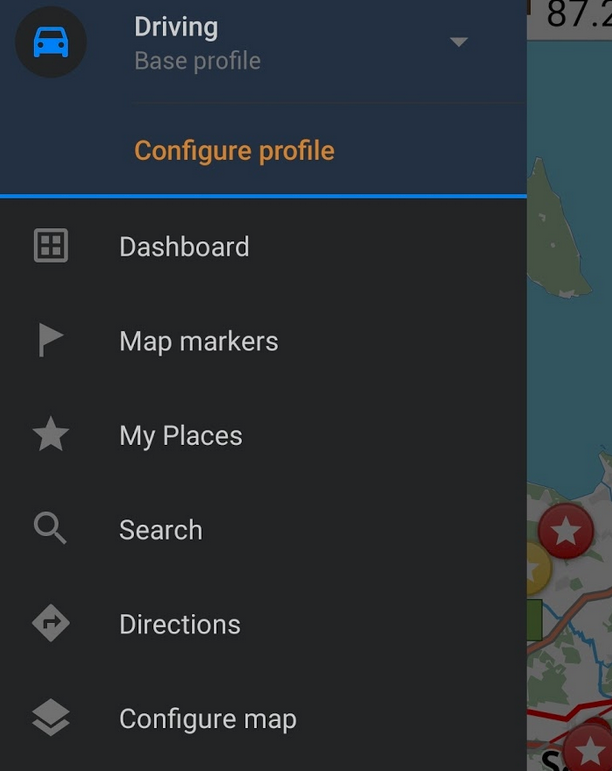Open Configure map

207,719
